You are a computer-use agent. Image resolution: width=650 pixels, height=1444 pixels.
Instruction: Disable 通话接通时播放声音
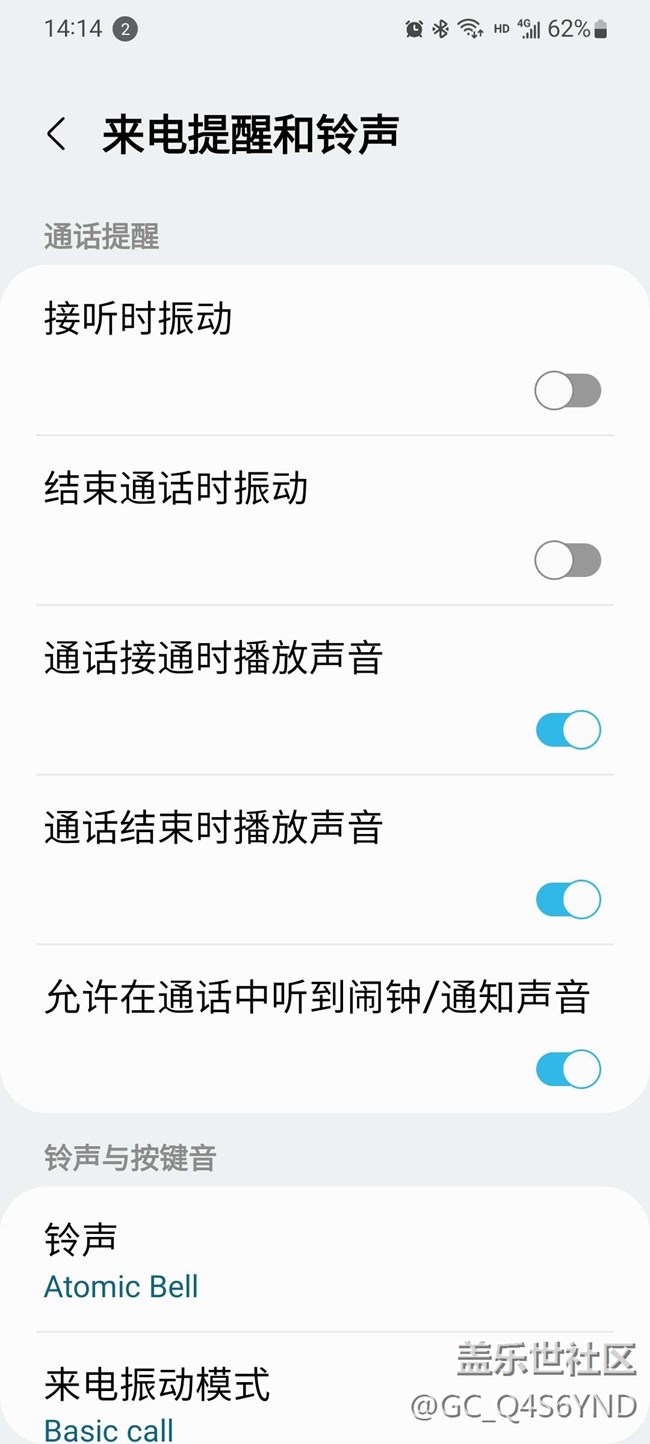(567, 730)
